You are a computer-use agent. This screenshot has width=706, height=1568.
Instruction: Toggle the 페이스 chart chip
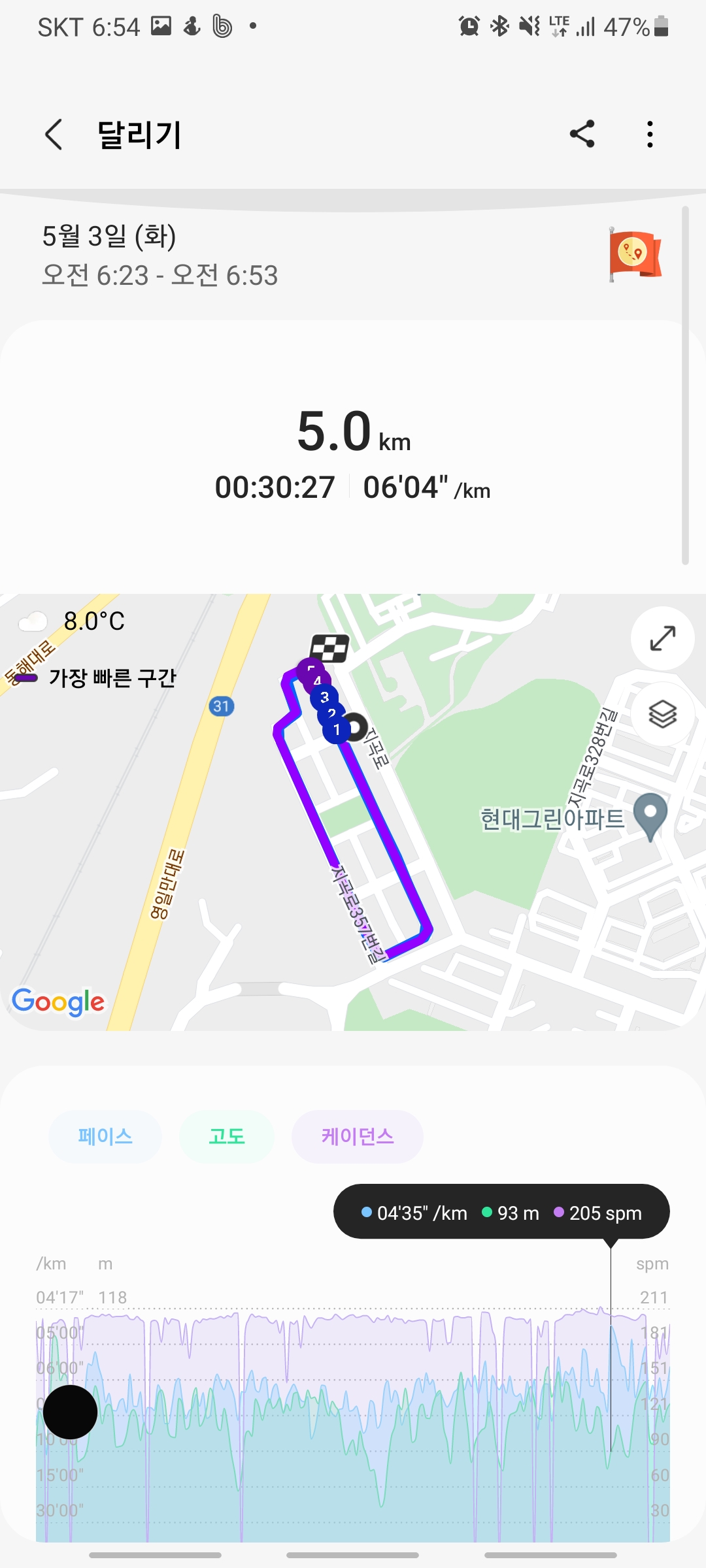pyautogui.click(x=105, y=1137)
